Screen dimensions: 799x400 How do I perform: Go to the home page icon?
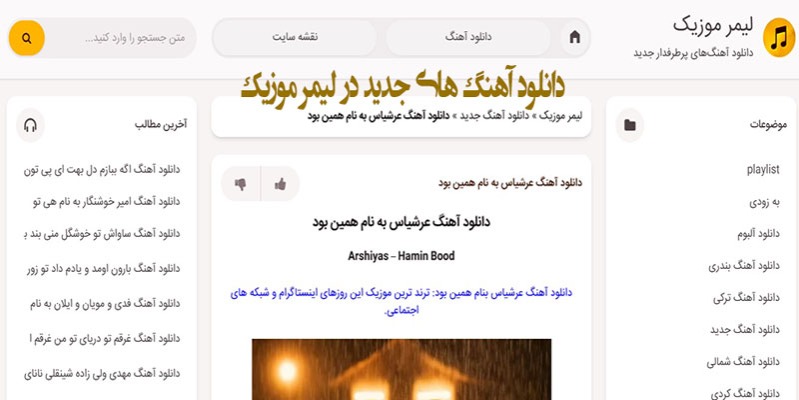point(574,38)
